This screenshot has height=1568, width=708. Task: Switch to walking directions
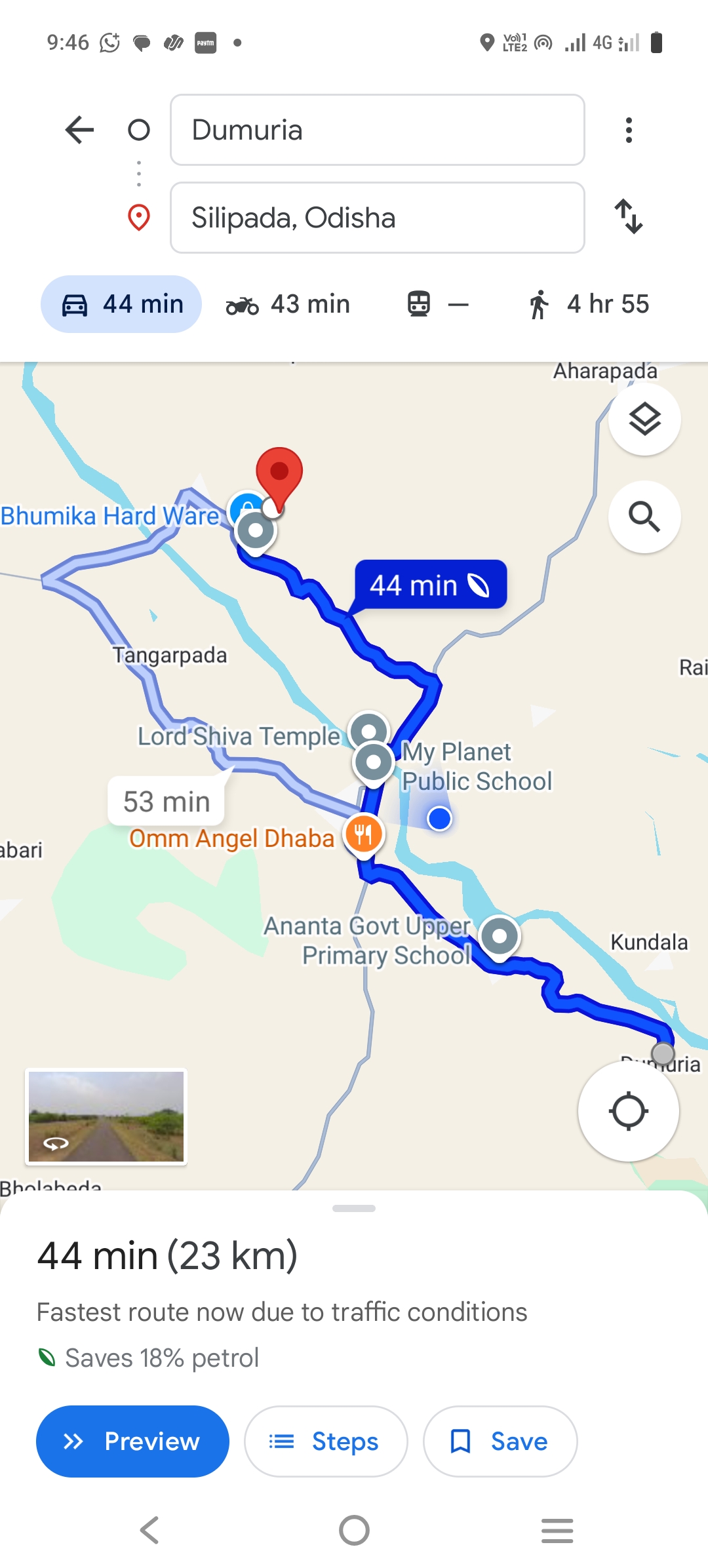tap(588, 304)
